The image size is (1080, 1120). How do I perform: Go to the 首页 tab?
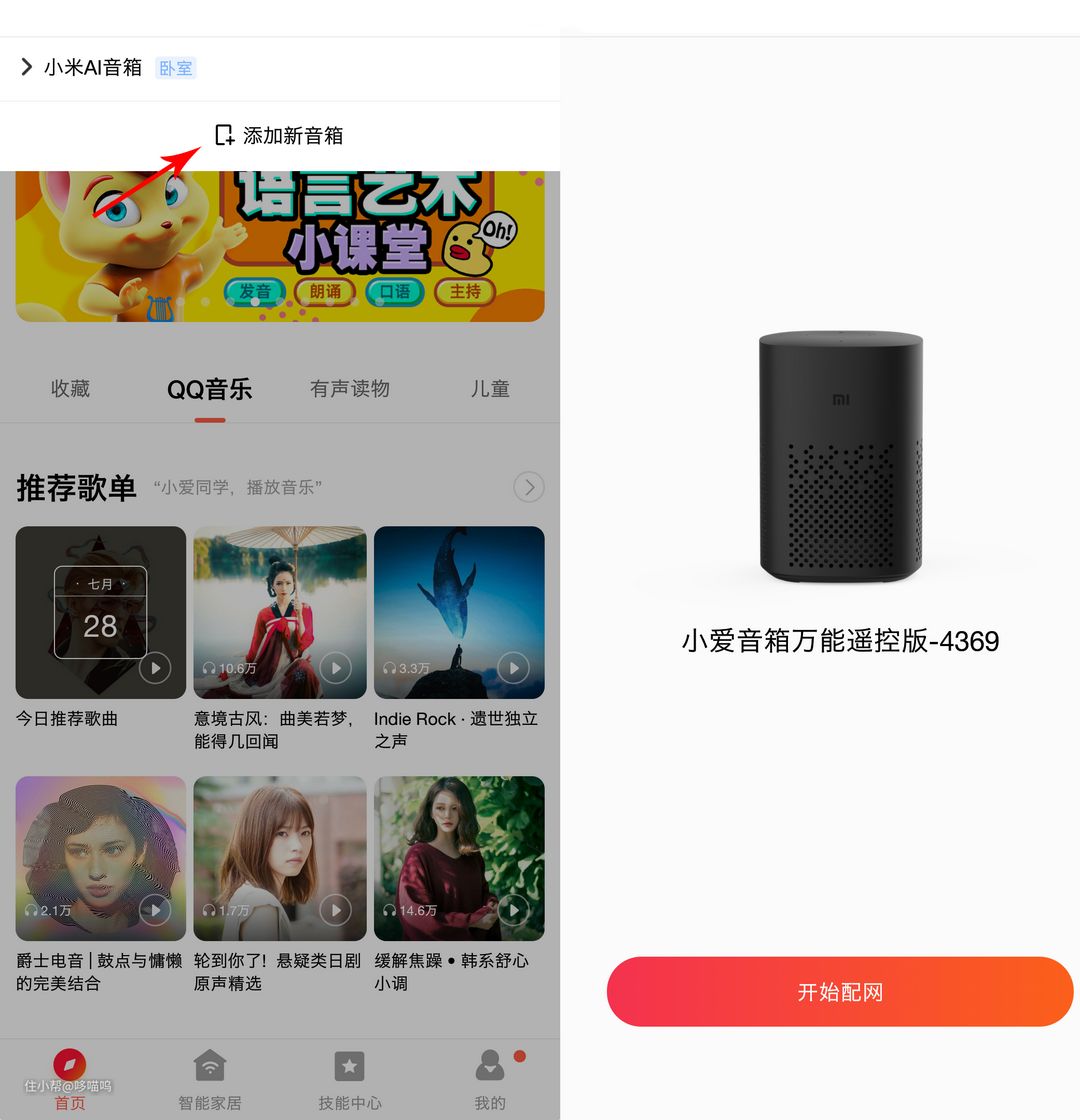click(70, 1078)
